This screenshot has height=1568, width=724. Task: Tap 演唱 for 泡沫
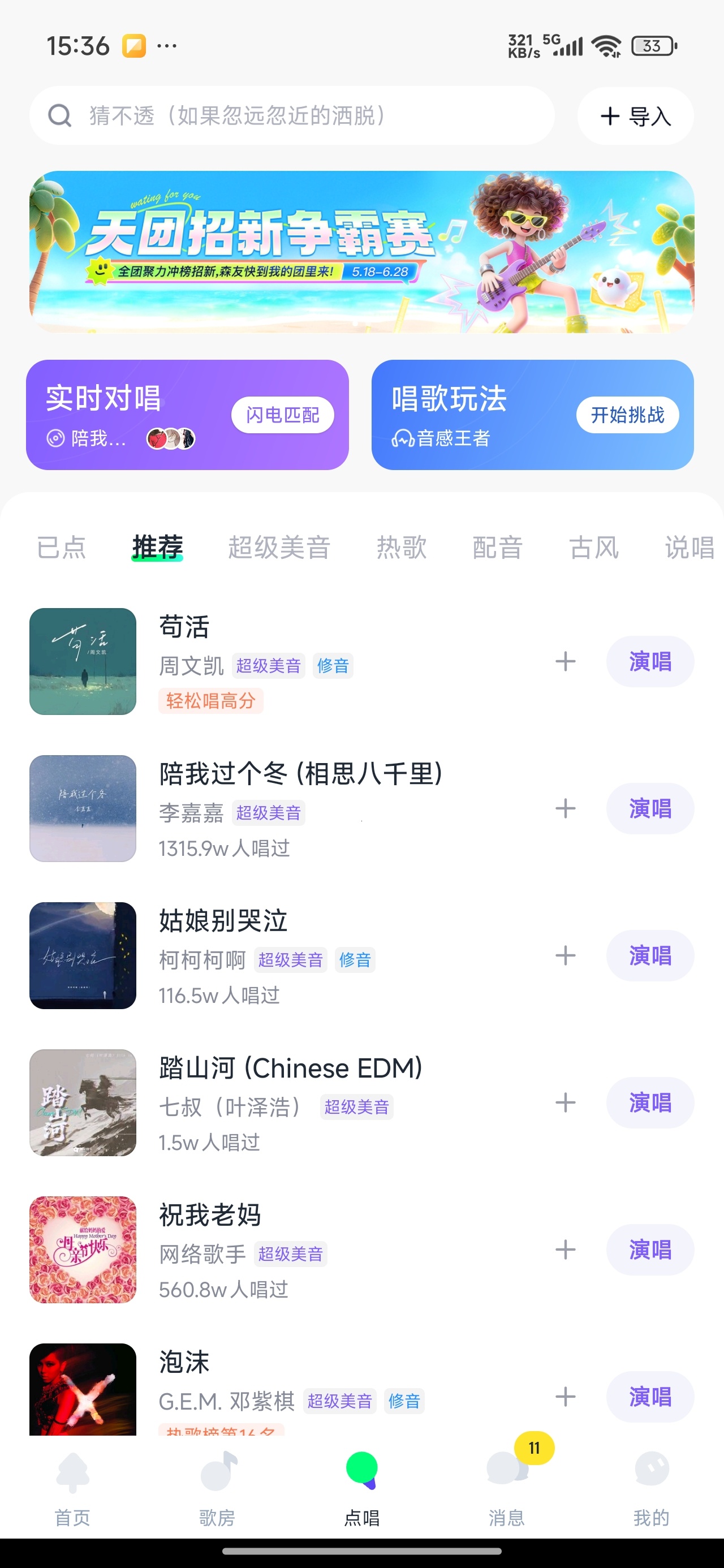tap(650, 1397)
